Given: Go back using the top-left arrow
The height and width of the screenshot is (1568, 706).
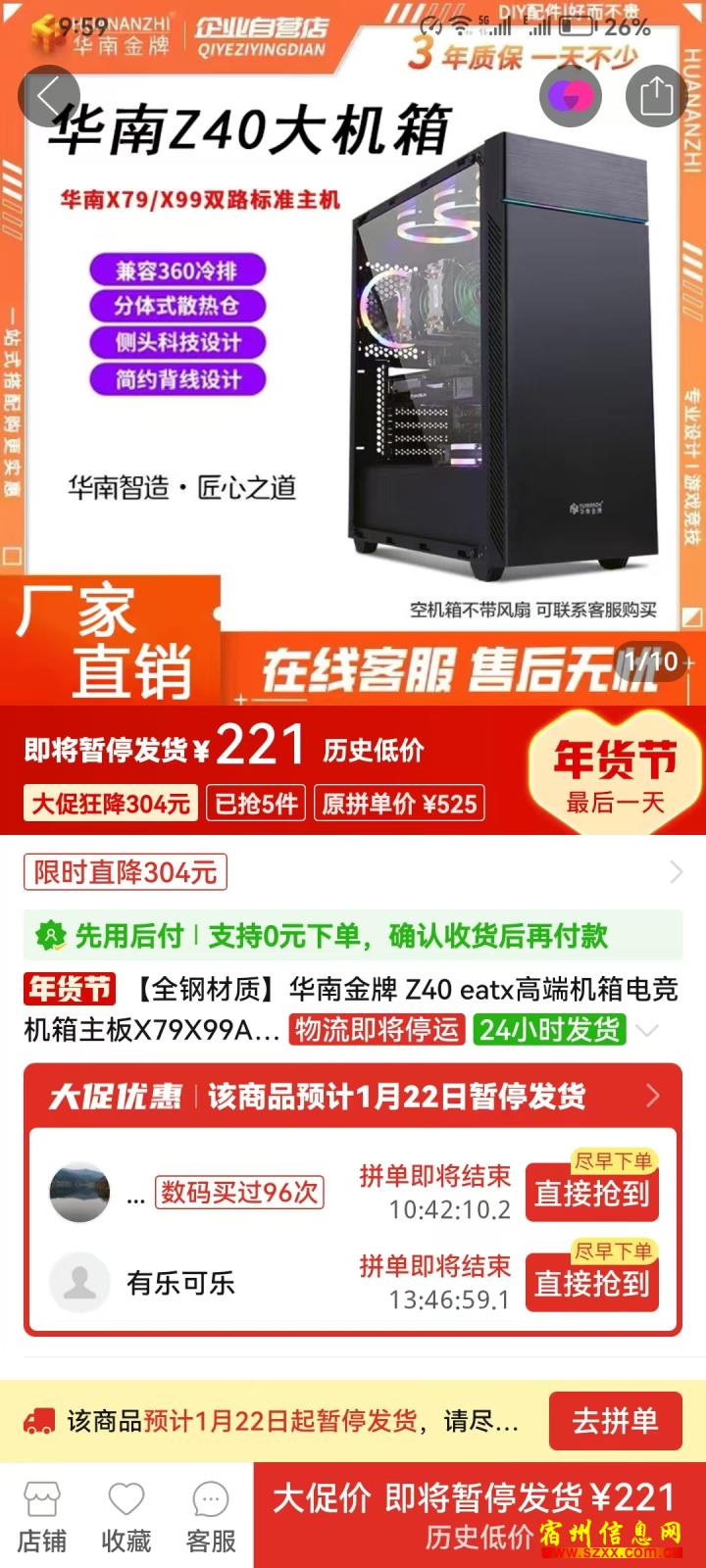Looking at the screenshot, I should click(49, 96).
